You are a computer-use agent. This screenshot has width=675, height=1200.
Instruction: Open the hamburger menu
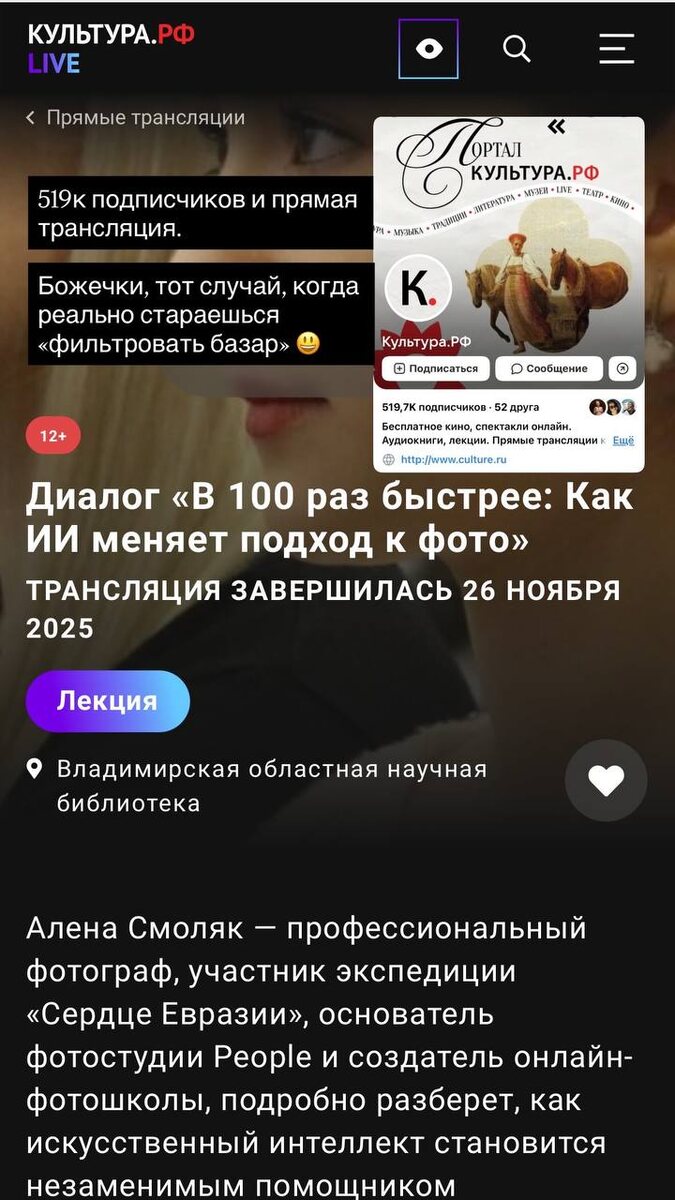coord(616,49)
